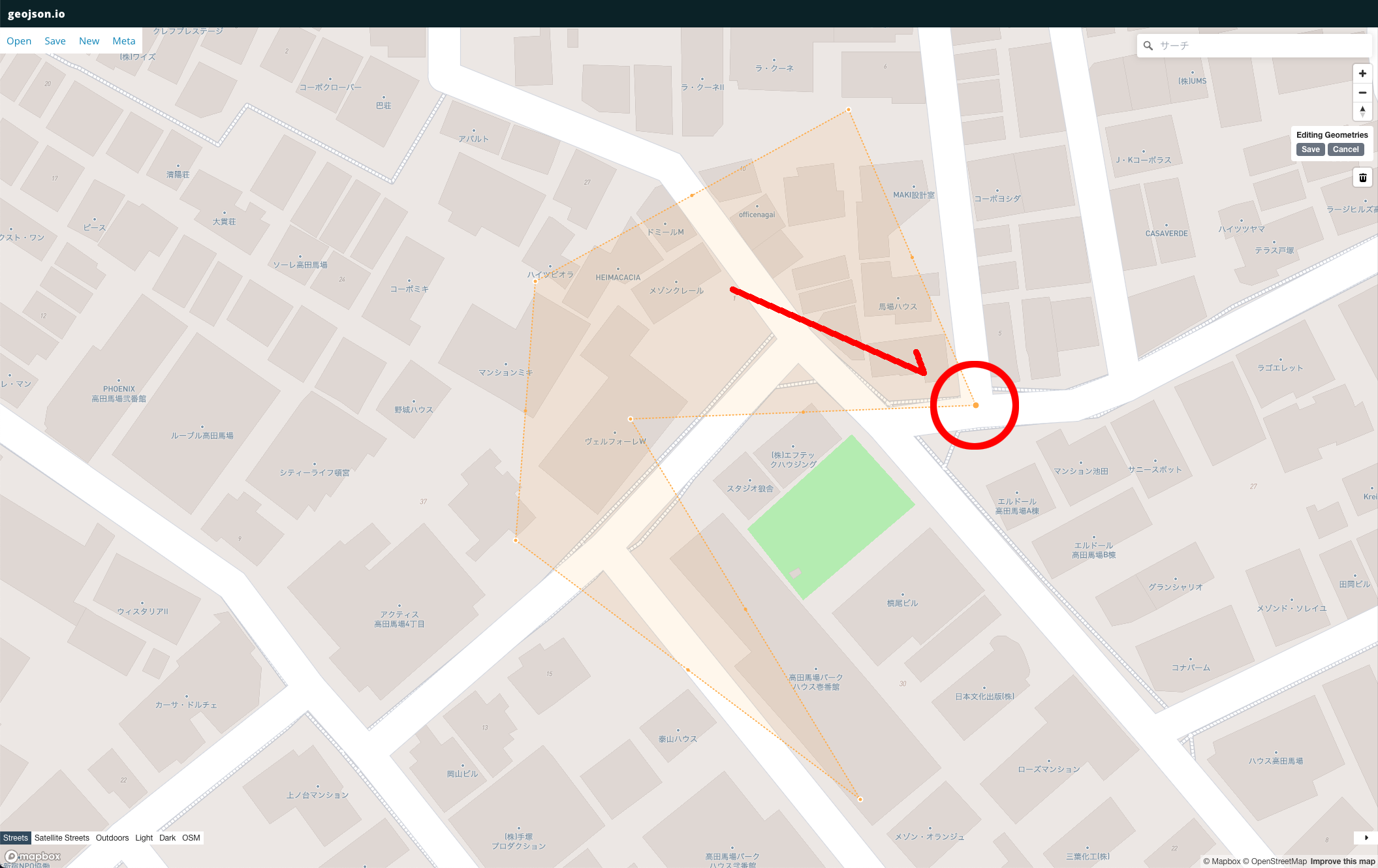The width and height of the screenshot is (1378, 868).
Task: Open the Meta menu
Action: (x=123, y=41)
